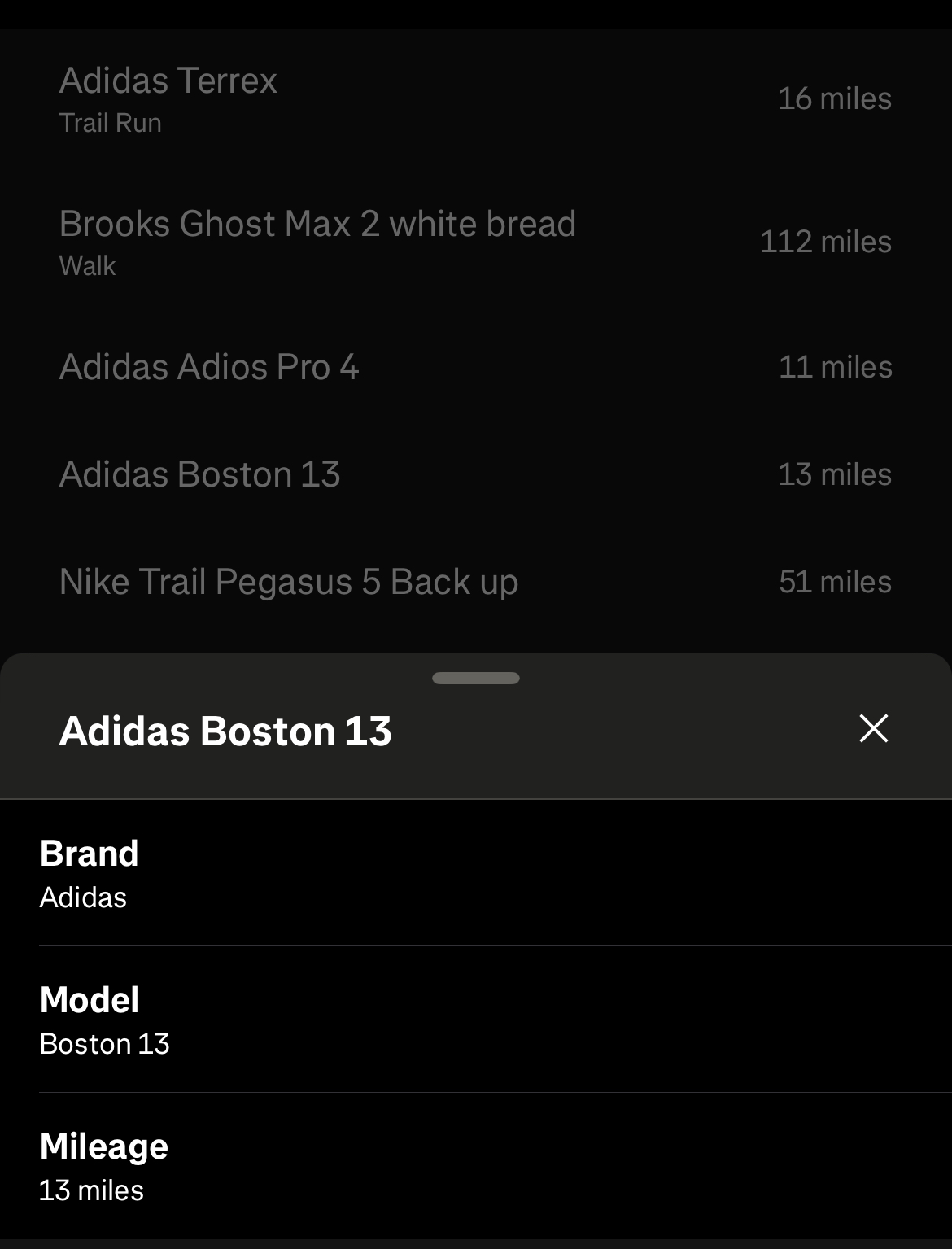This screenshot has height=1249, width=952.
Task: Close the Adidas Boston 13 details sheet
Action: click(873, 728)
